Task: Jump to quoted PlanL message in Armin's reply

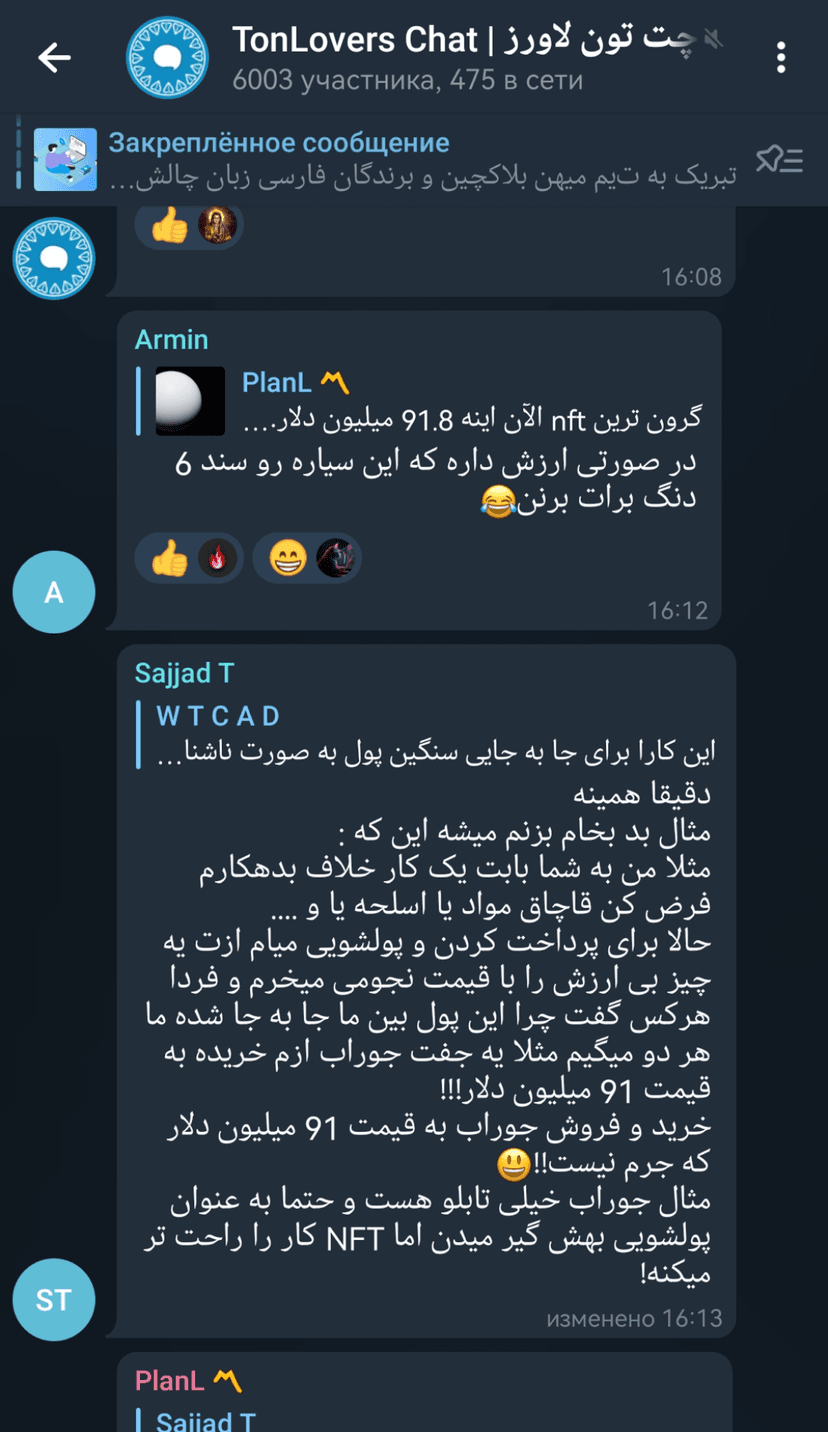Action: click(430, 402)
